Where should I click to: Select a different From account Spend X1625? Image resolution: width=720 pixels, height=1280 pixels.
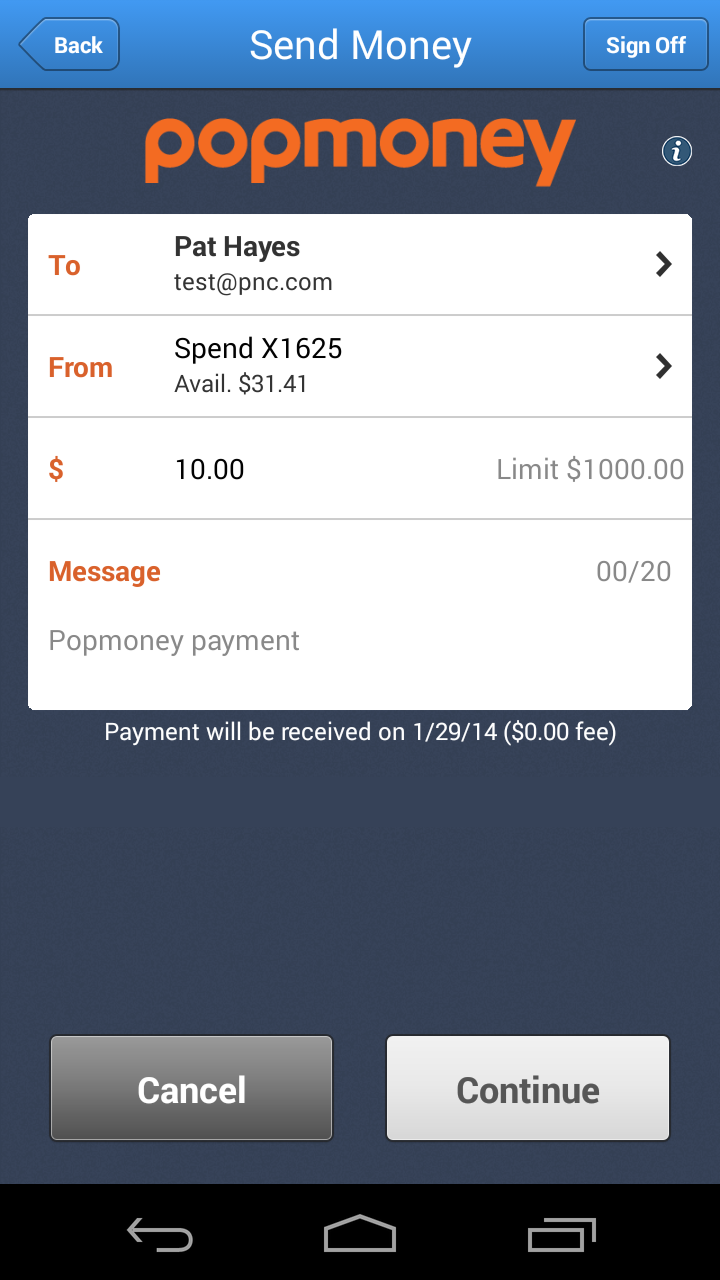[x=360, y=366]
